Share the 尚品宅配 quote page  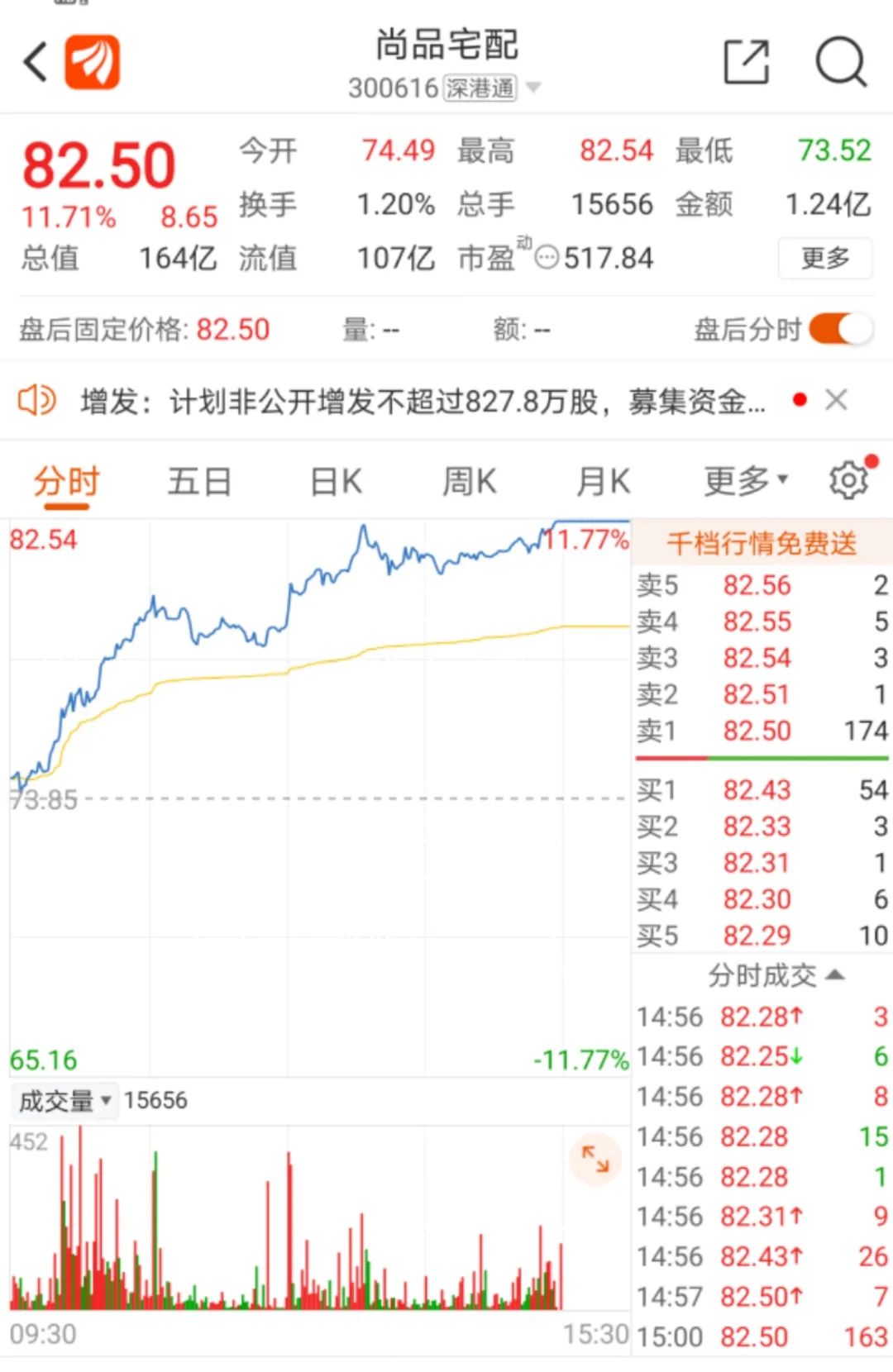pos(745,62)
